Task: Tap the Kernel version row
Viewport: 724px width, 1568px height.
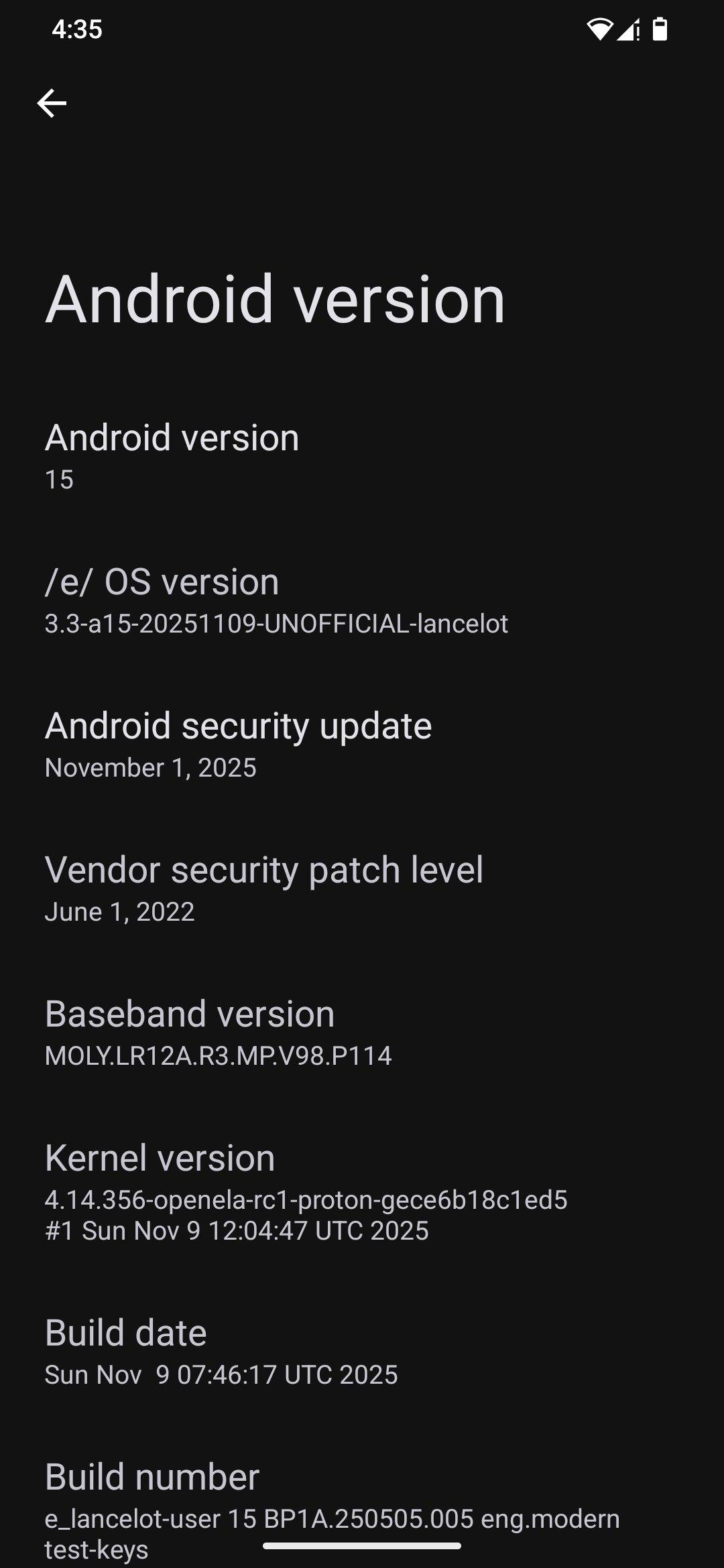Action: pyautogui.click(x=362, y=1193)
